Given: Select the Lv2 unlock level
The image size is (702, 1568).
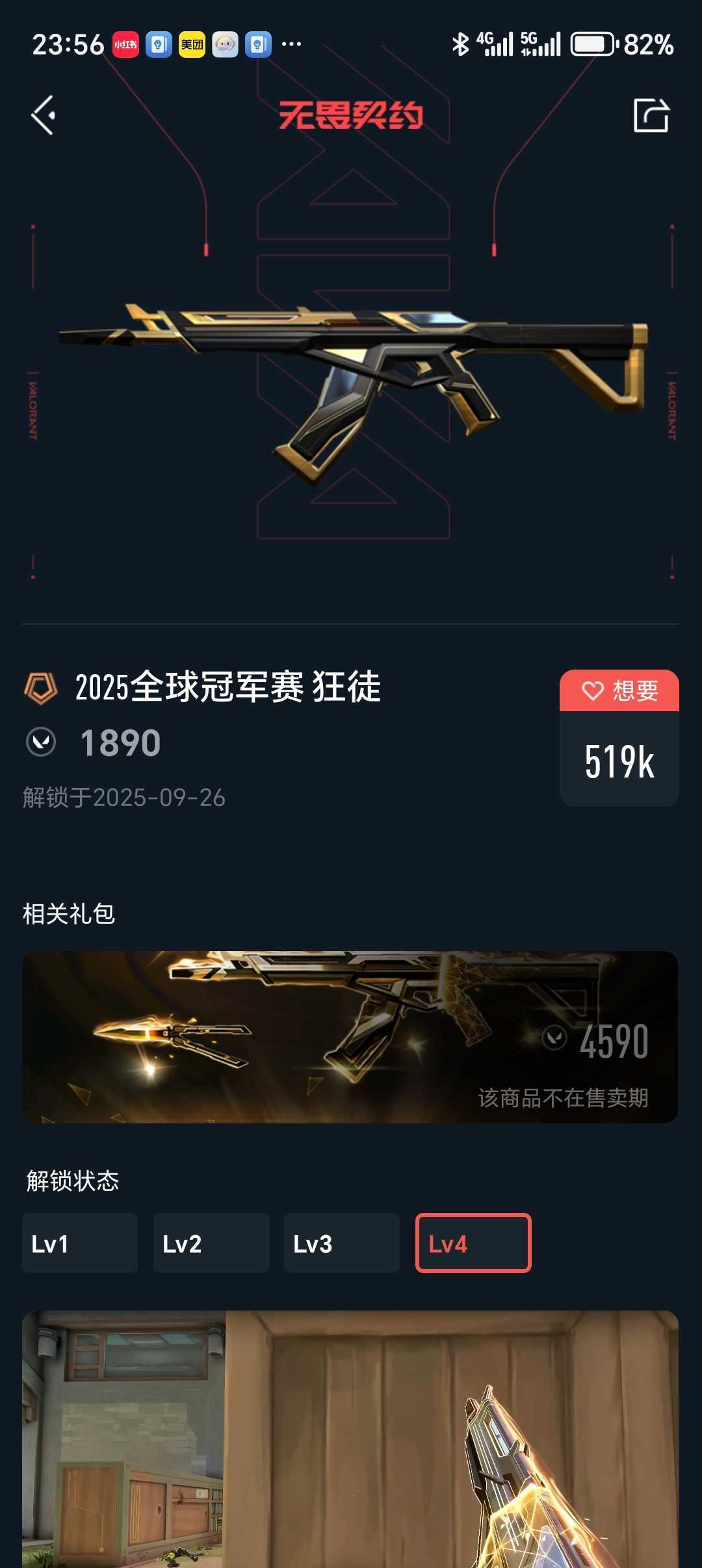Looking at the screenshot, I should 211,1243.
